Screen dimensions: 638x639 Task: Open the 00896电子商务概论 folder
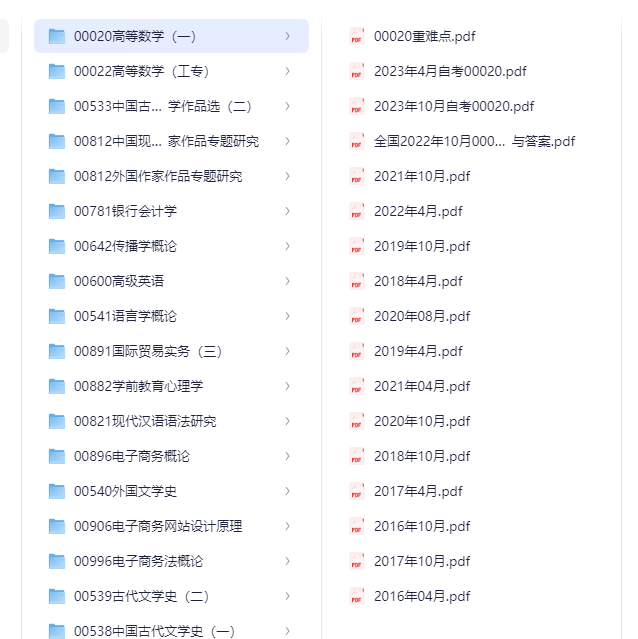(171, 456)
